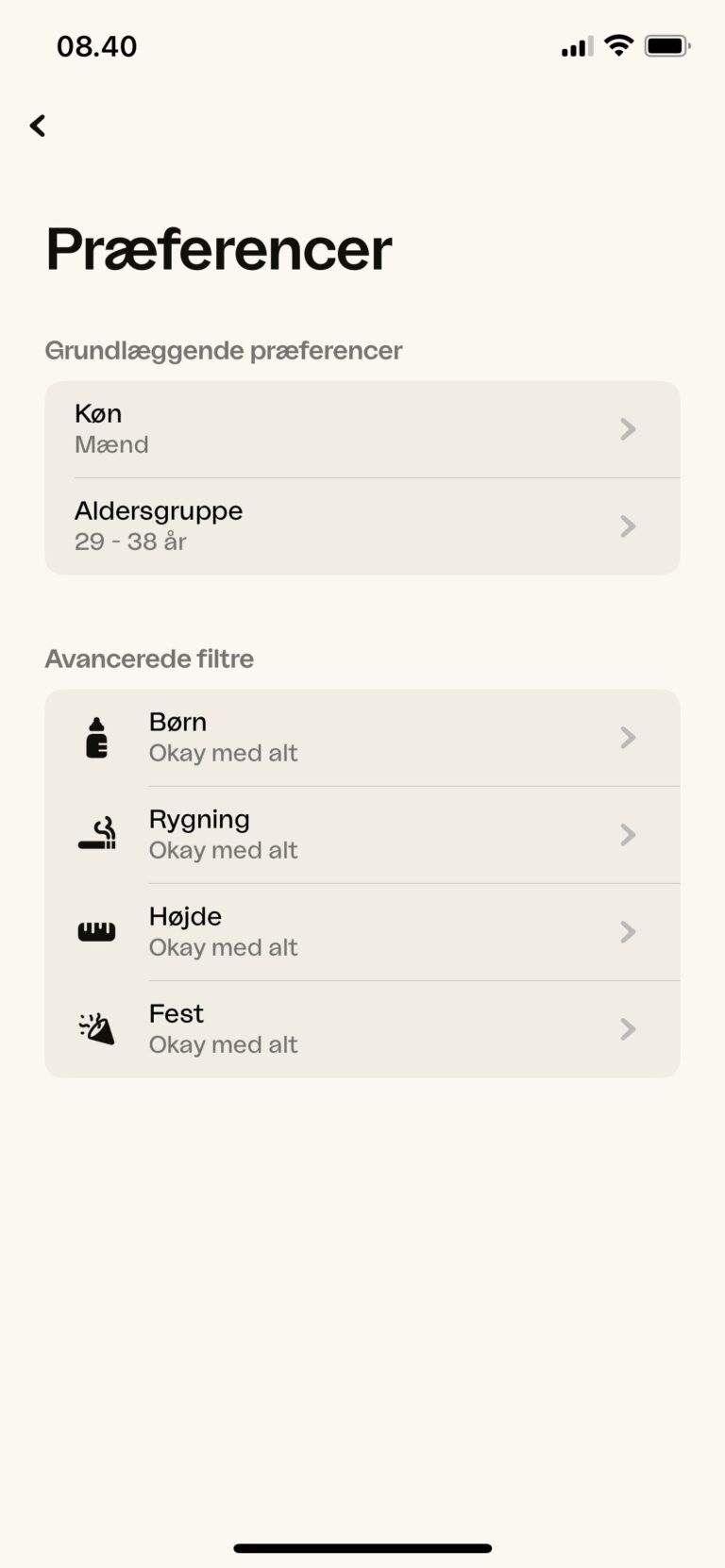Open the Aldersgruppe age range setting
725x1568 pixels.
click(x=362, y=526)
